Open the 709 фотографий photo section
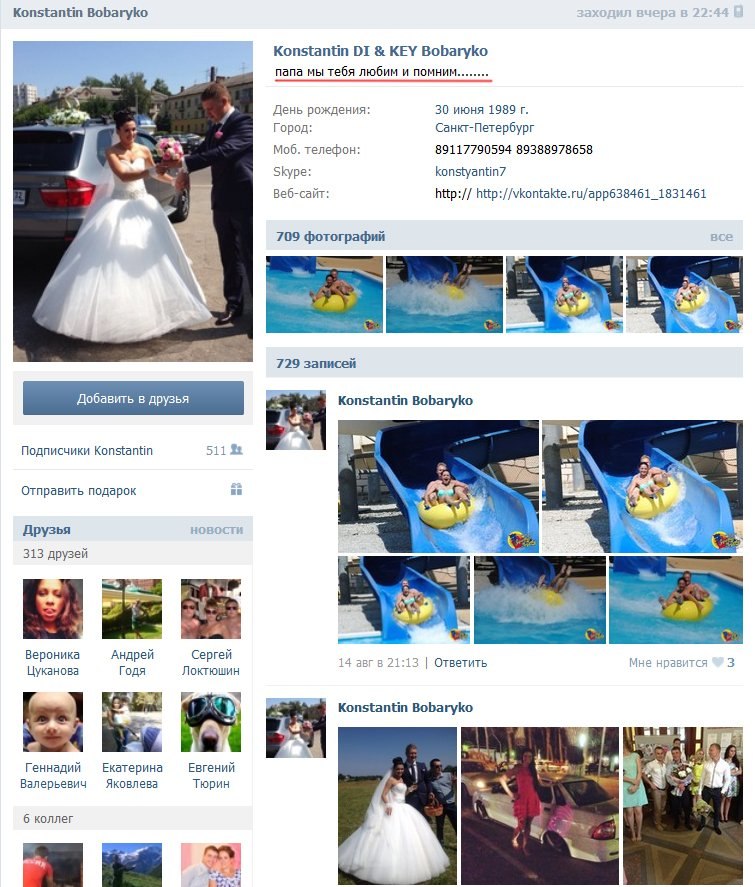Image resolution: width=755 pixels, height=887 pixels. pyautogui.click(x=331, y=237)
